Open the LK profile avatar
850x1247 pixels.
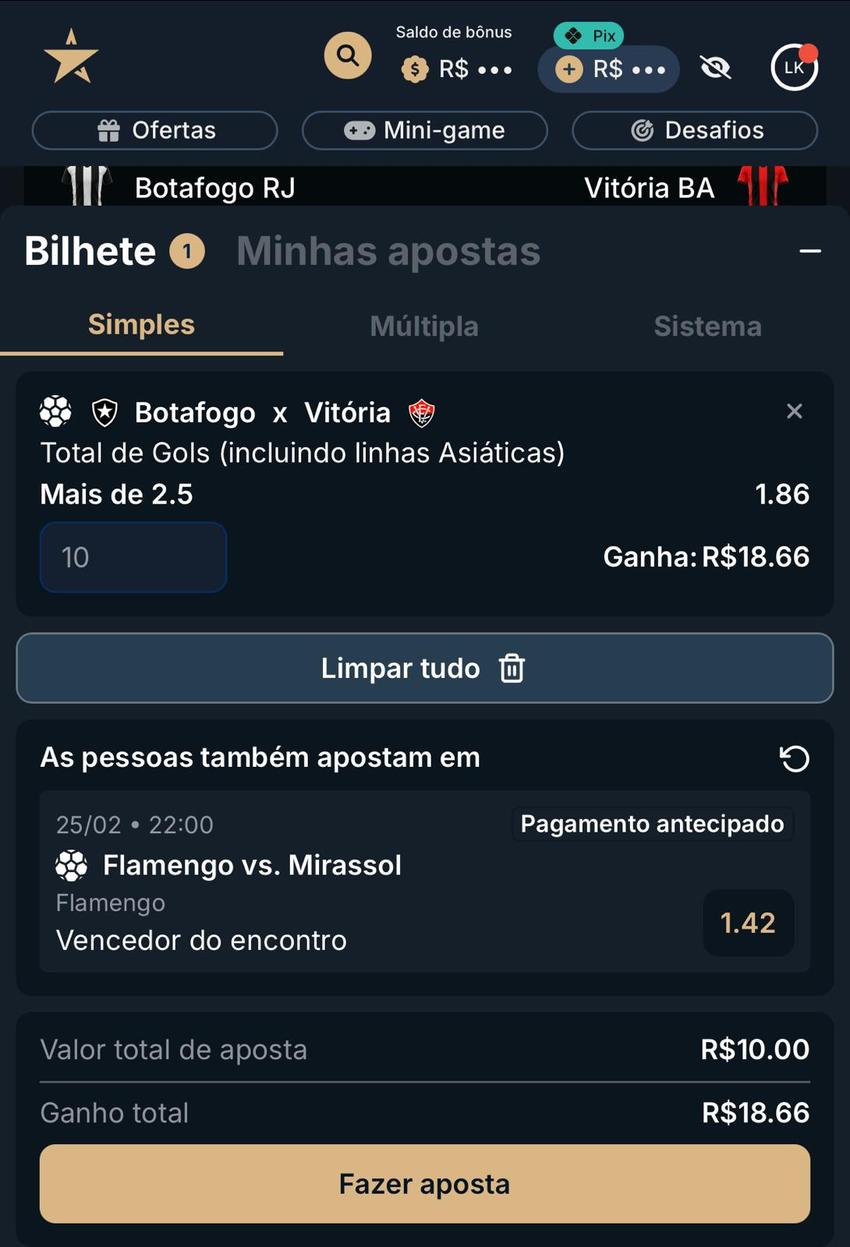click(x=794, y=67)
